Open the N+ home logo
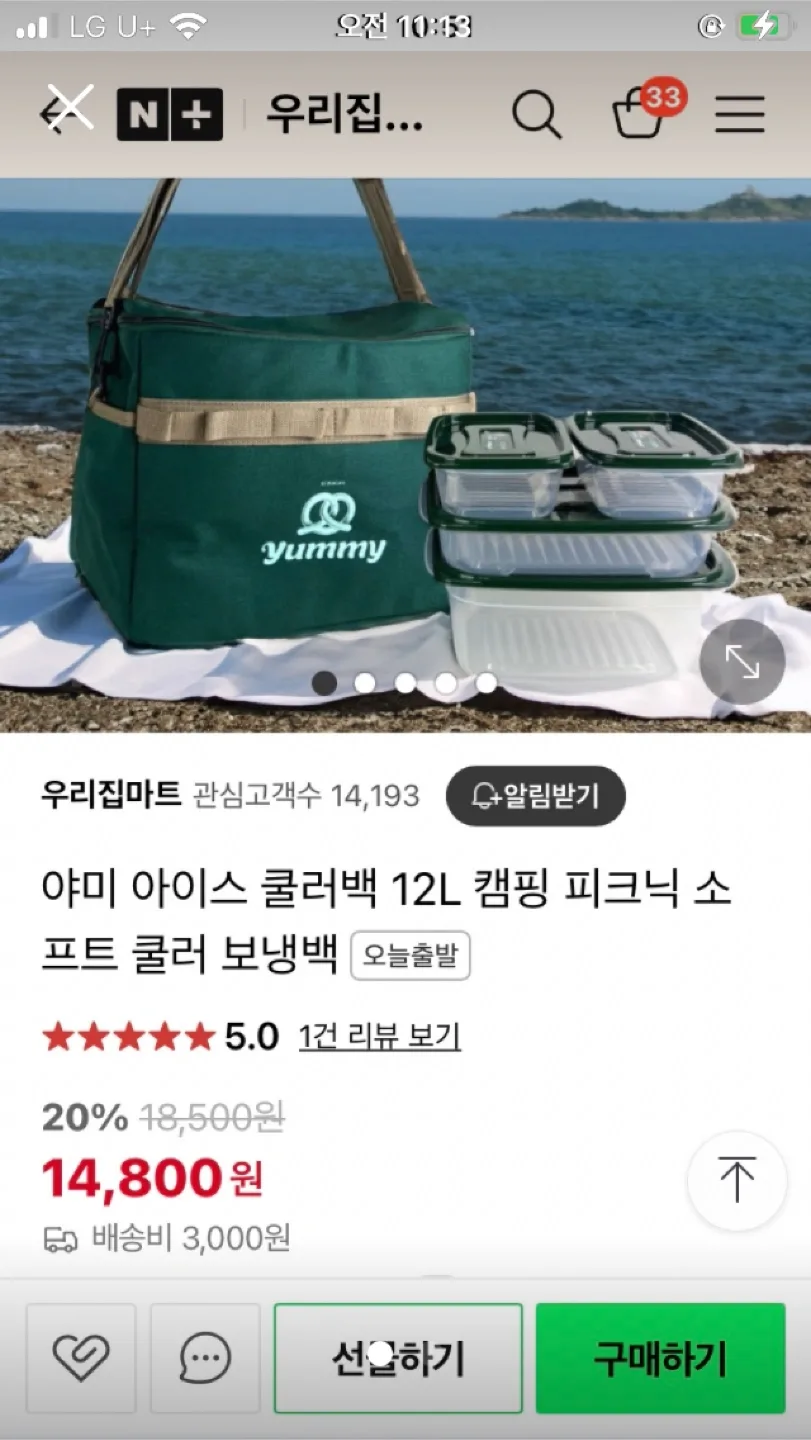The height and width of the screenshot is (1440, 811). (169, 115)
